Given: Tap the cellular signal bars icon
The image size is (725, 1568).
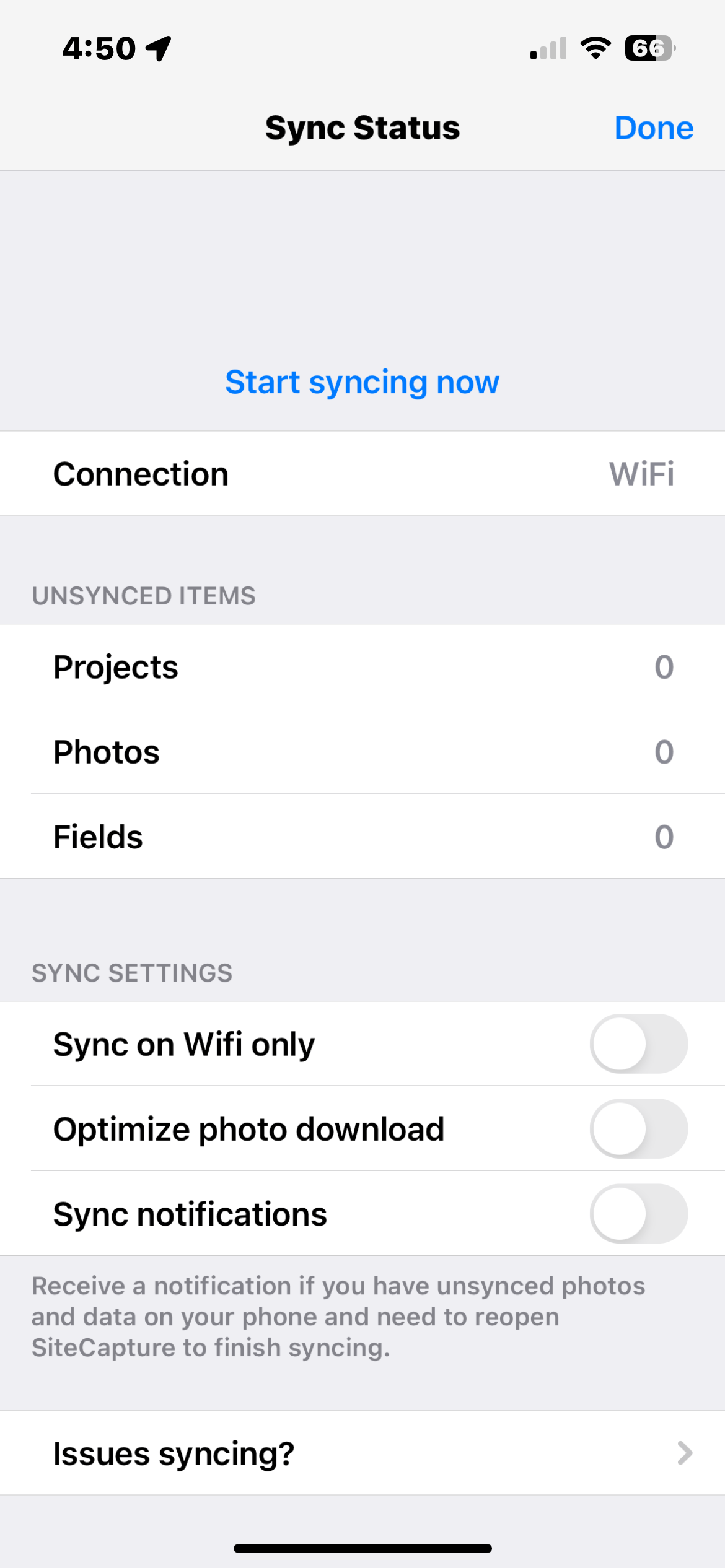Looking at the screenshot, I should [548, 48].
